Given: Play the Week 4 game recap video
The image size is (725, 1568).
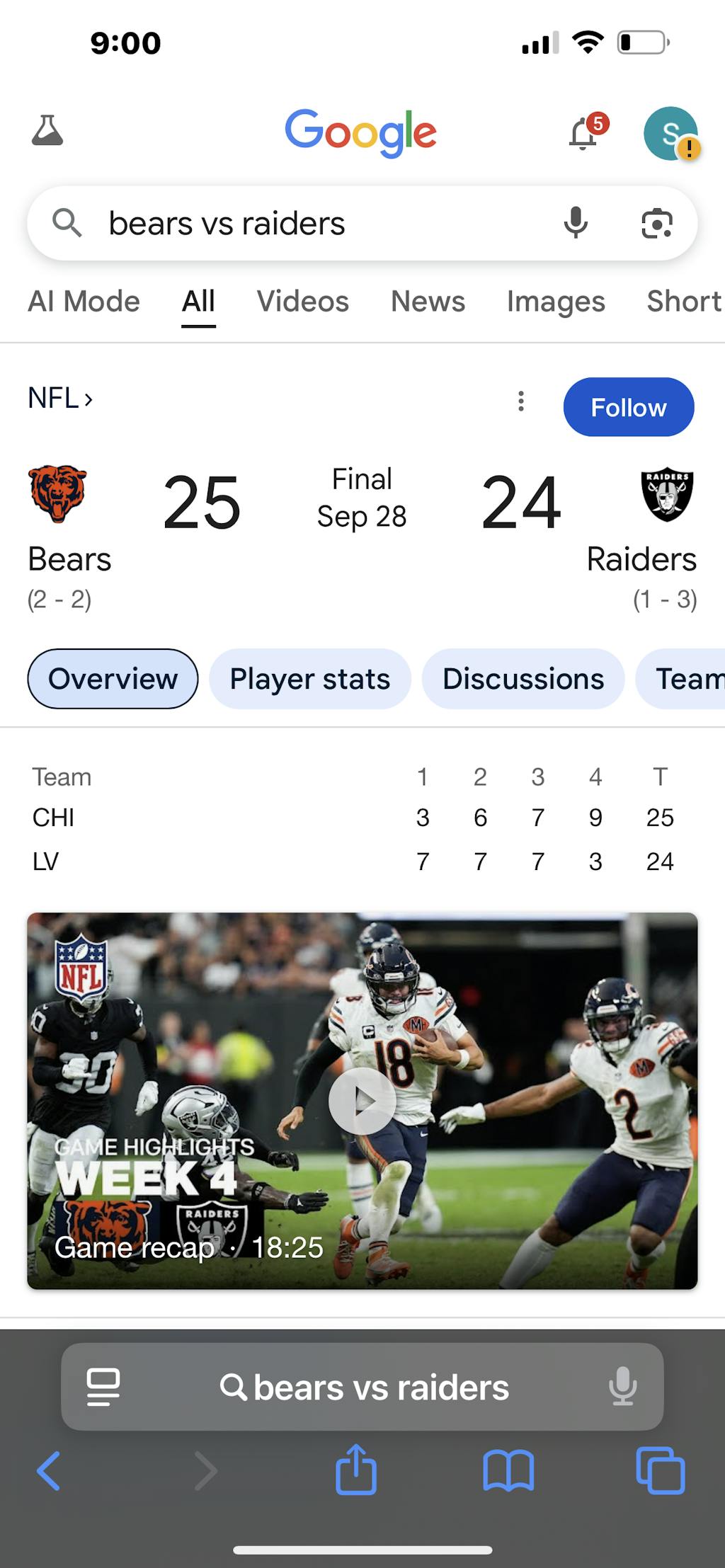Looking at the screenshot, I should coord(362,1101).
